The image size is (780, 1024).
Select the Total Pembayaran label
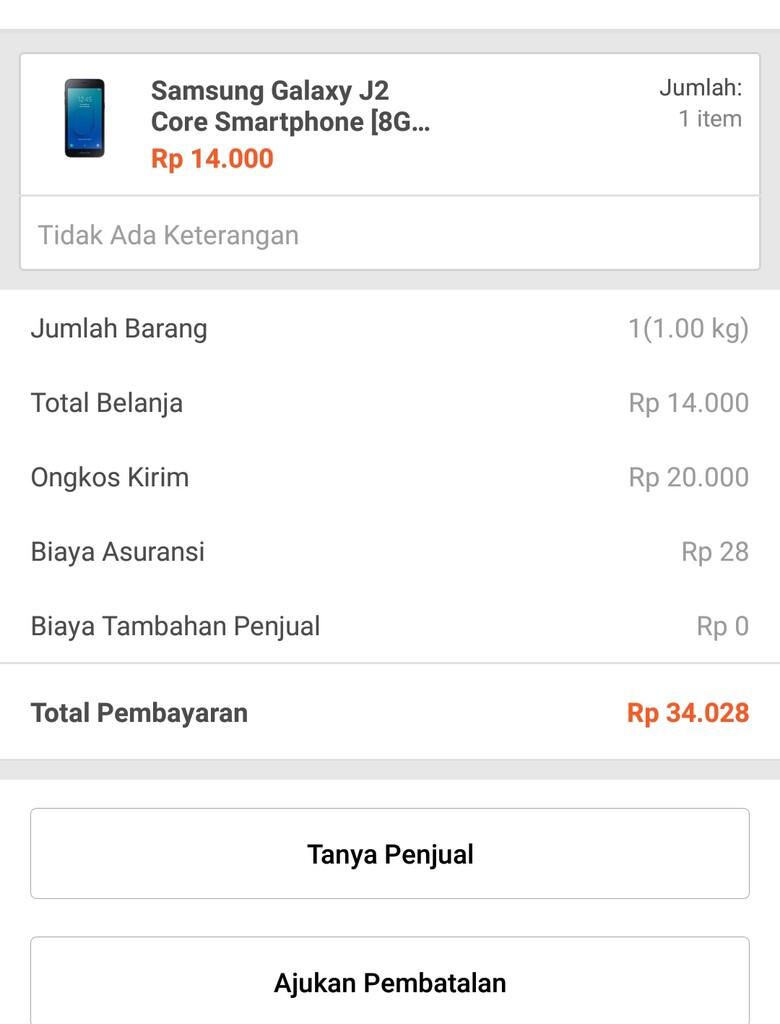[x=141, y=712]
